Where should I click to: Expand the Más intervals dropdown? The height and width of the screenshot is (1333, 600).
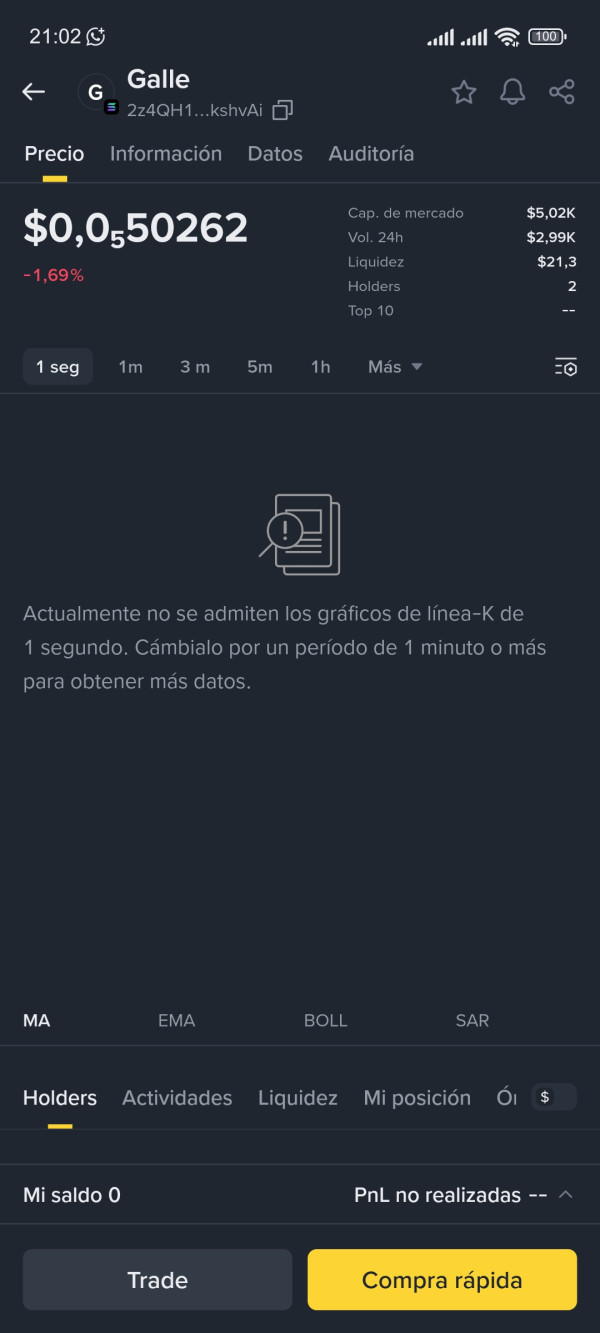pyautogui.click(x=395, y=367)
